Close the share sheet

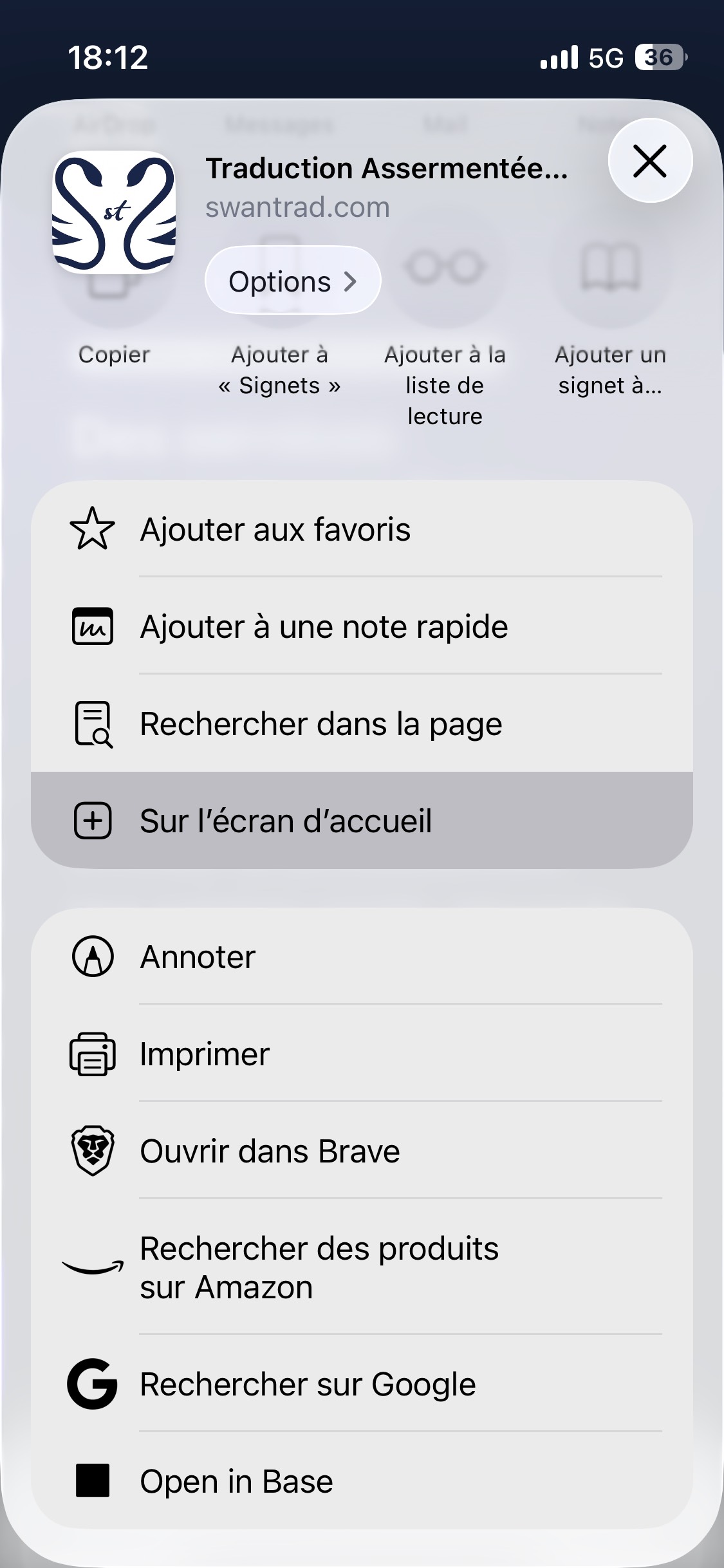pyautogui.click(x=650, y=160)
